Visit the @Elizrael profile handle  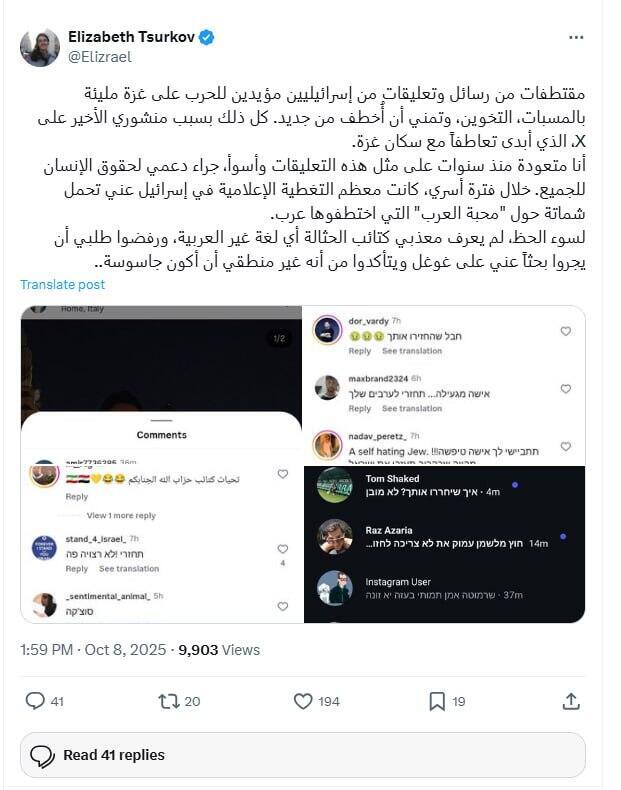[x=100, y=57]
